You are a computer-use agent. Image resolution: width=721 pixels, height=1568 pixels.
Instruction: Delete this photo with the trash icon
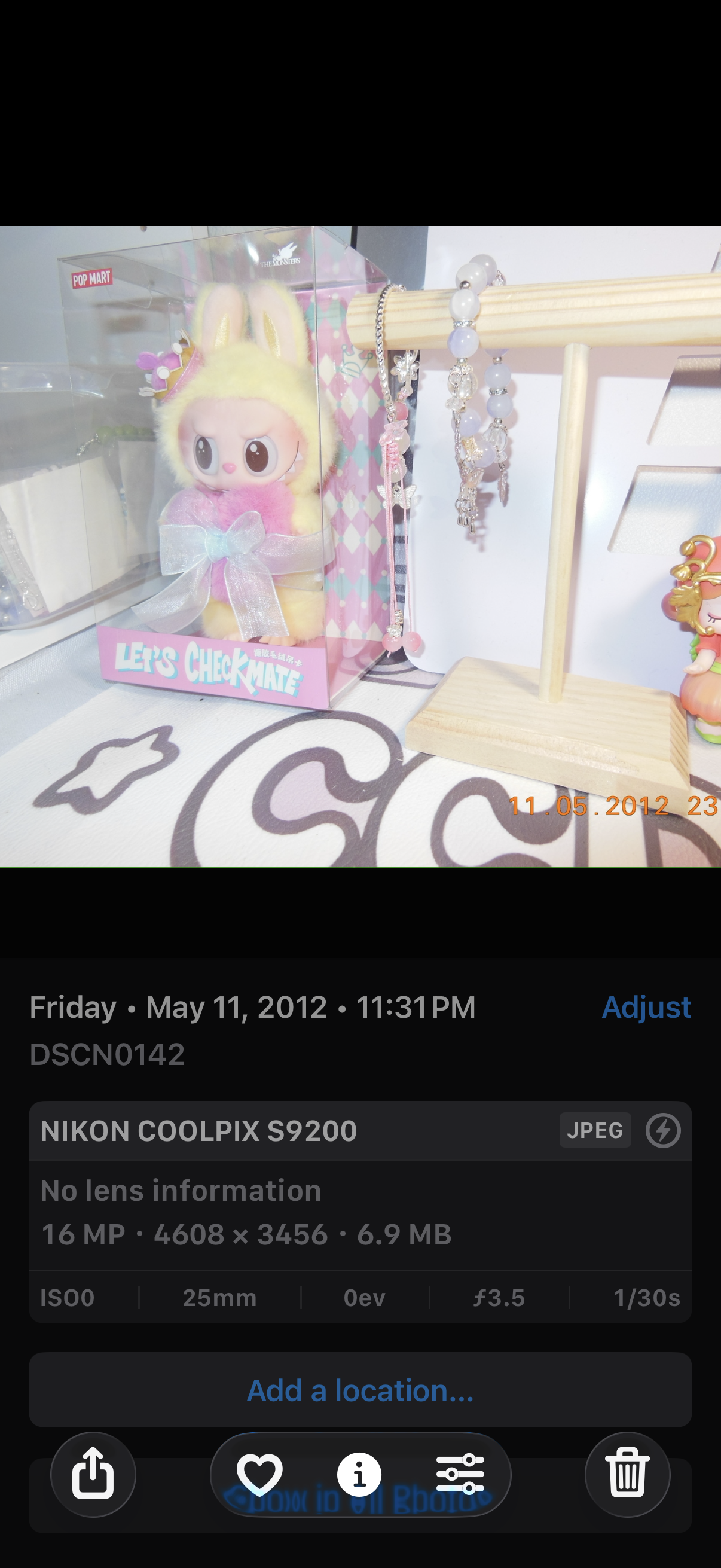pyautogui.click(x=627, y=1475)
